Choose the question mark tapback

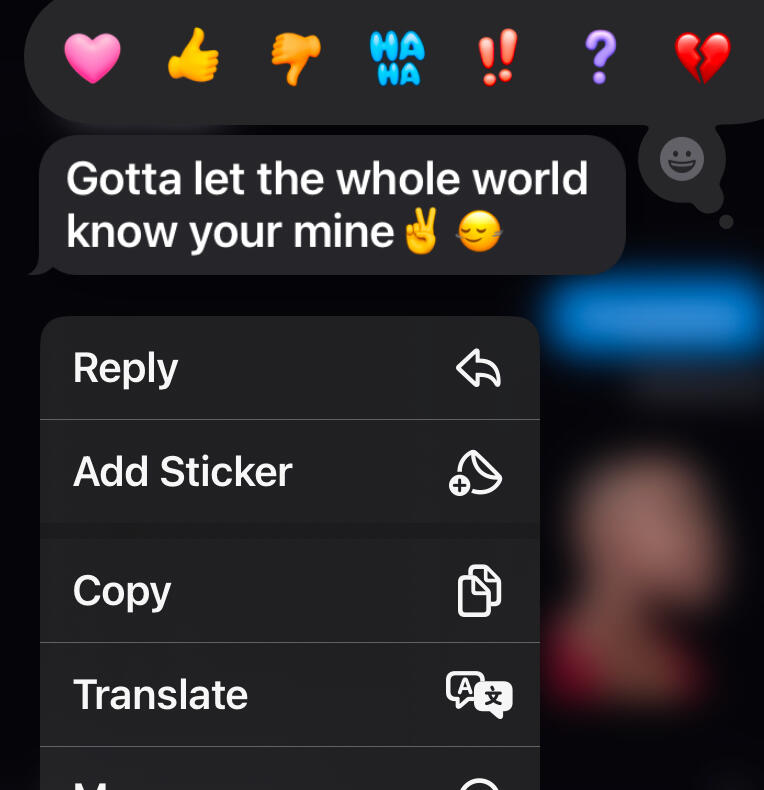(x=600, y=57)
